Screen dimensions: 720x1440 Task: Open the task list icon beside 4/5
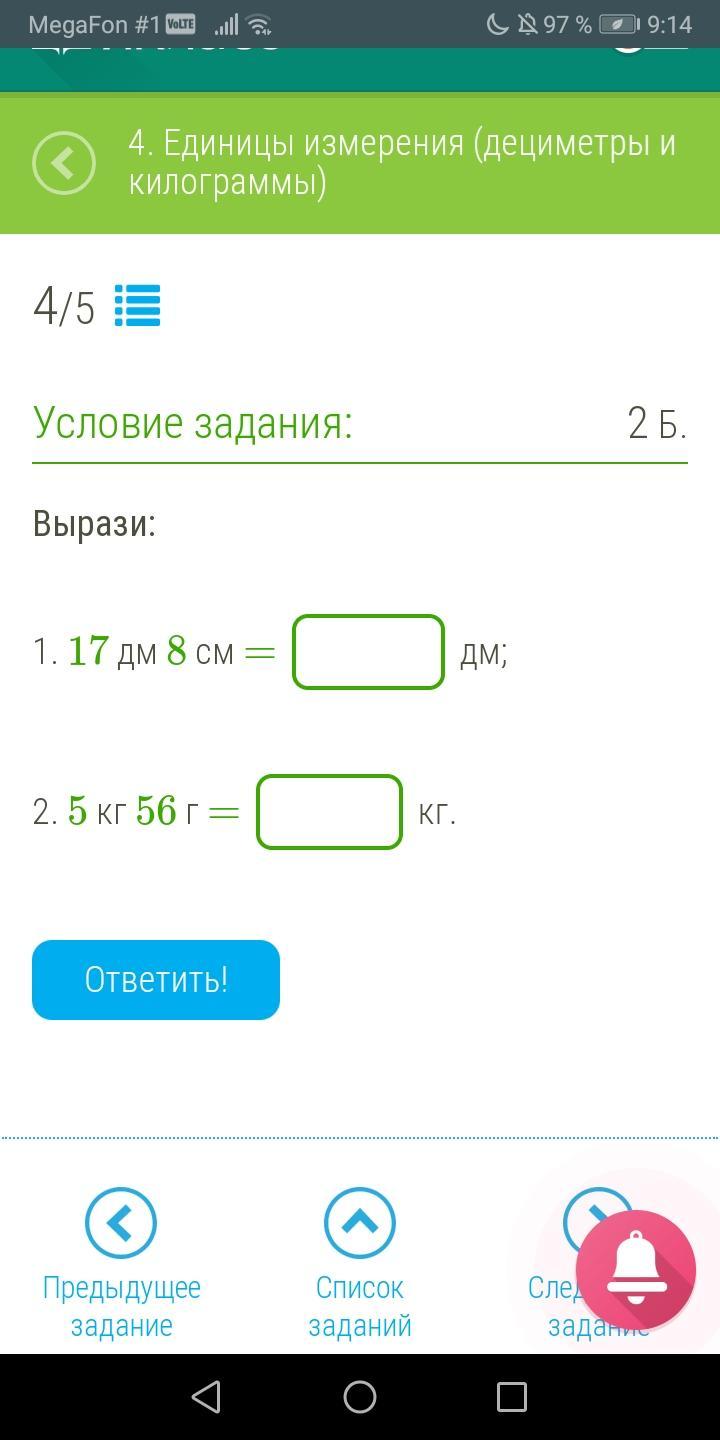pos(137,306)
